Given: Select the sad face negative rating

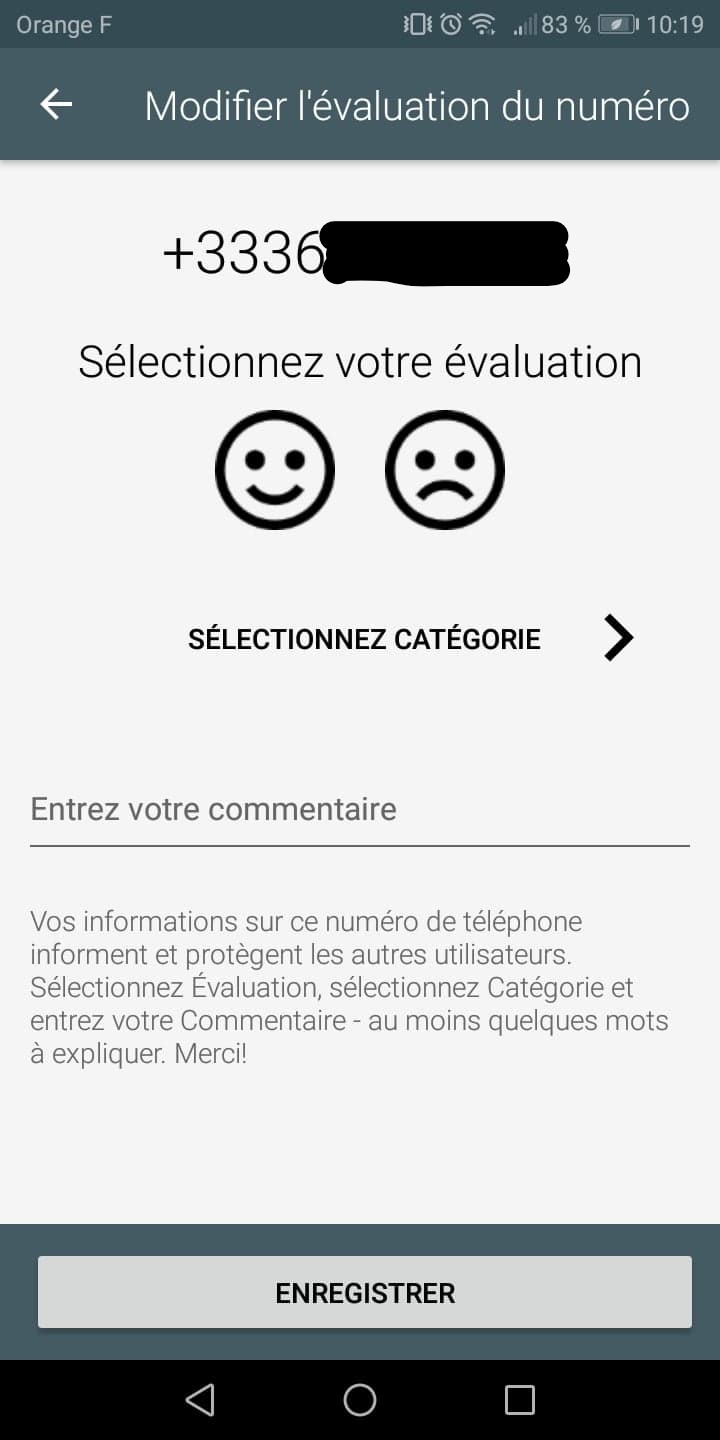Looking at the screenshot, I should click(445, 469).
